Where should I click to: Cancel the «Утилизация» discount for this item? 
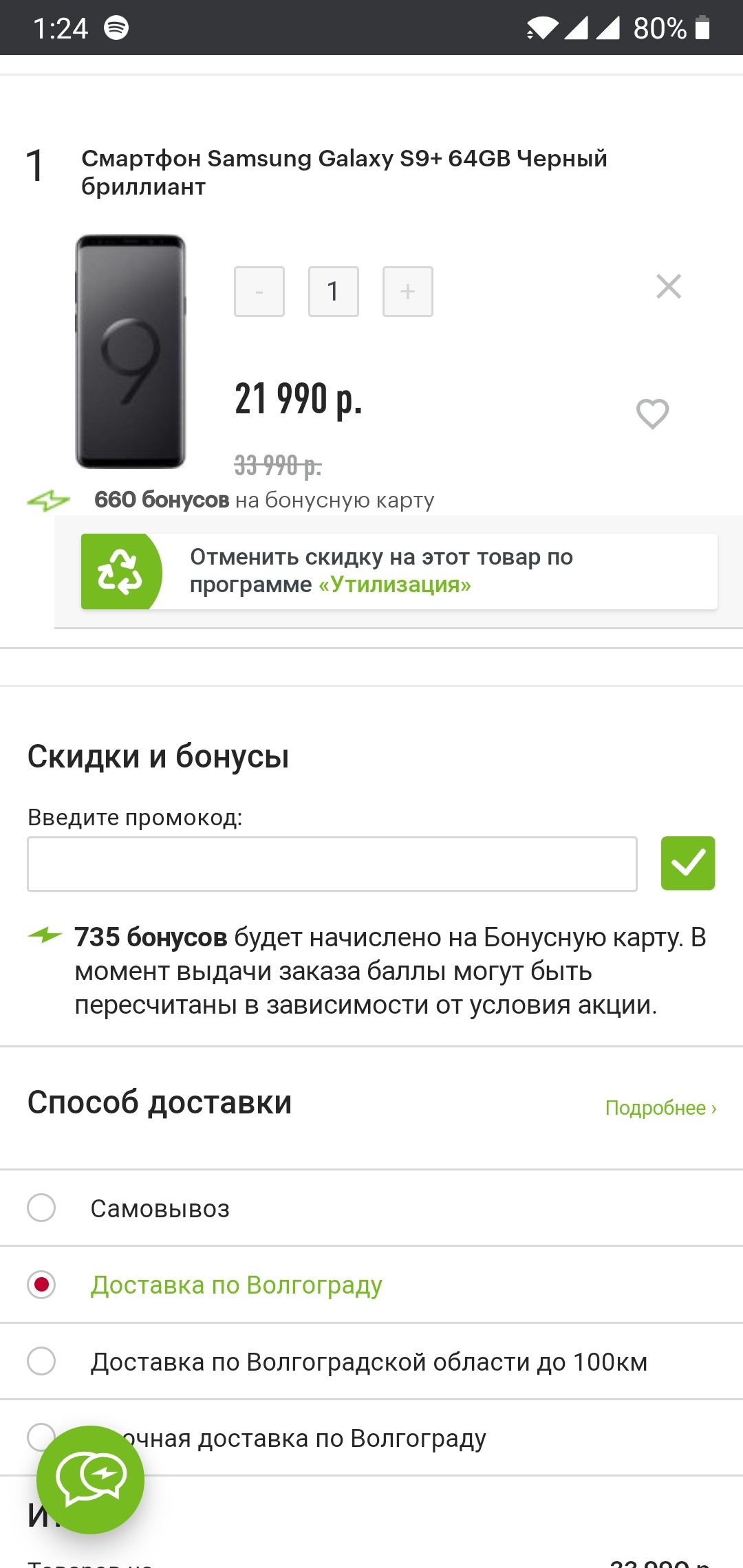[x=399, y=571]
